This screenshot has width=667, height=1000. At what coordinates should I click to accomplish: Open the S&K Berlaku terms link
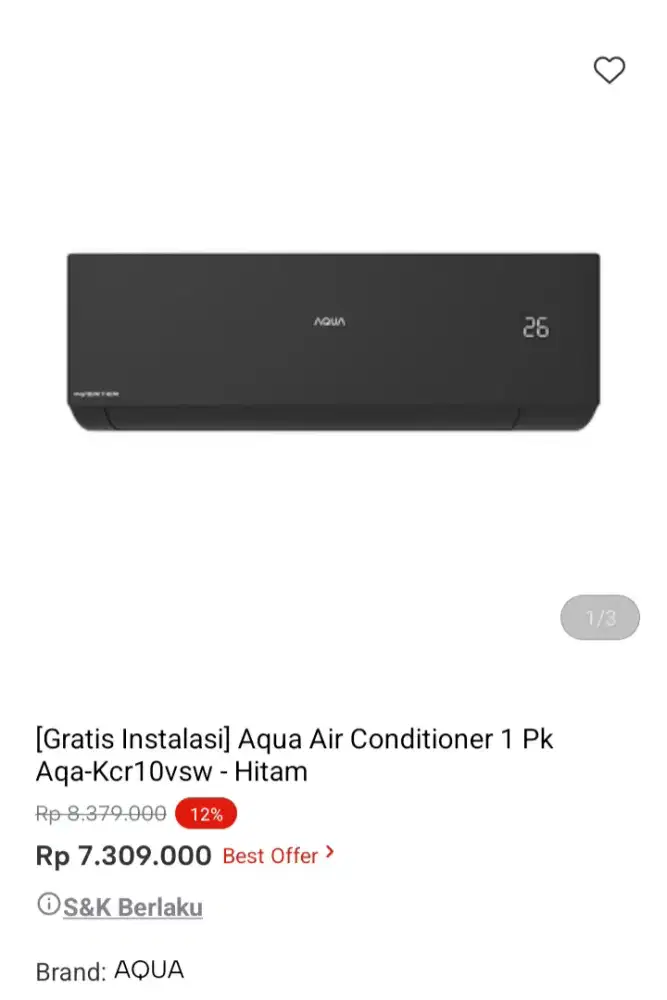click(132, 907)
